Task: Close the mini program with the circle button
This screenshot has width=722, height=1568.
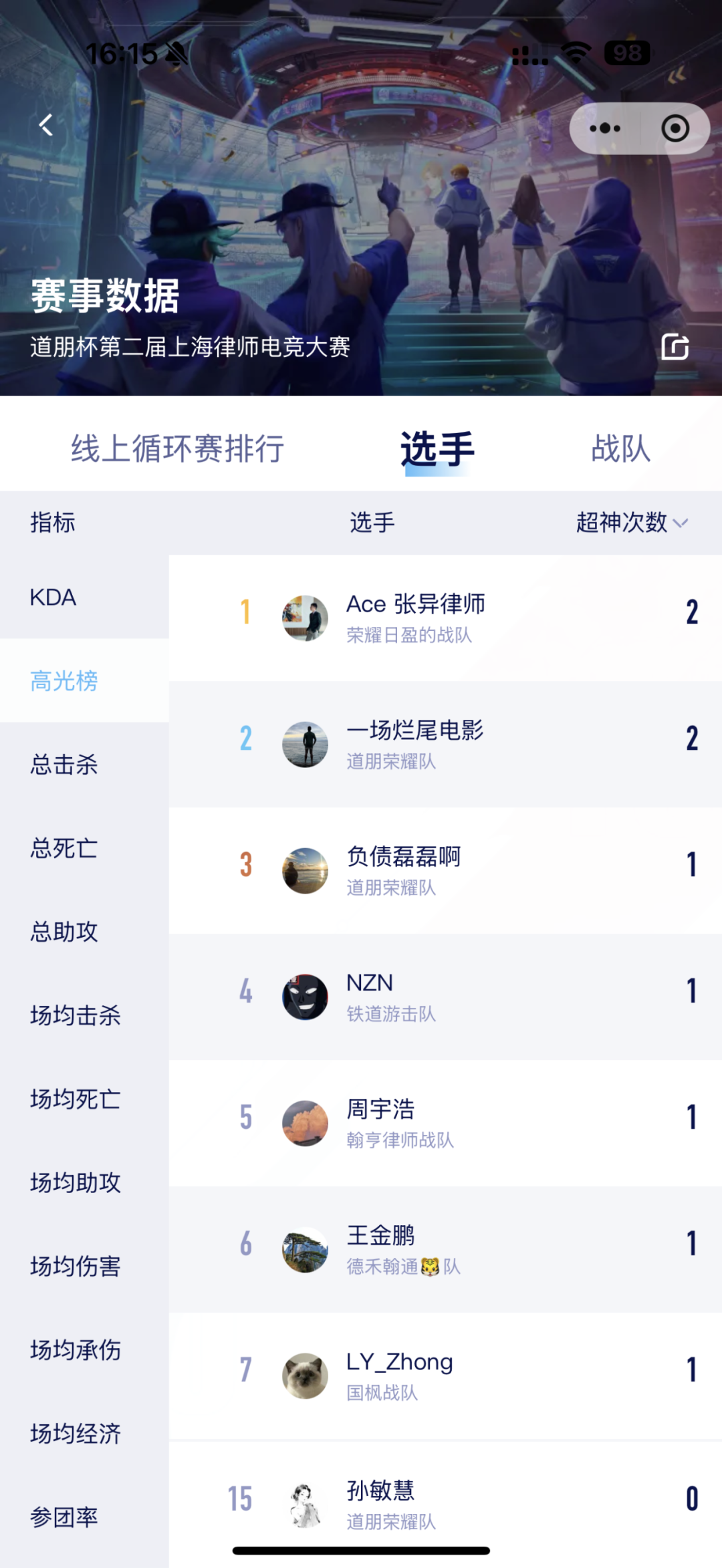Action: pyautogui.click(x=675, y=128)
